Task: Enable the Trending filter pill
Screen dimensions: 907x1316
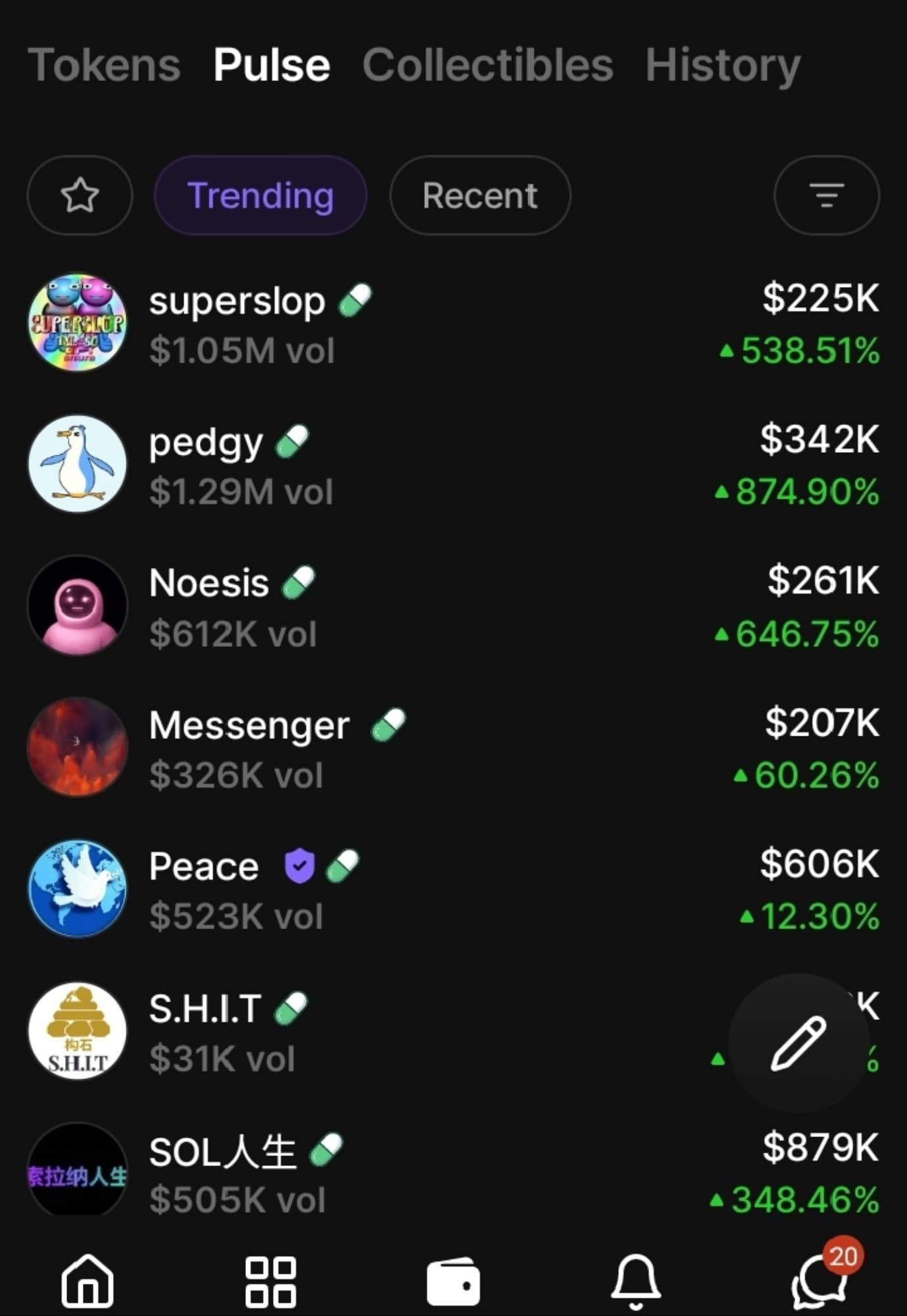Action: click(x=260, y=195)
